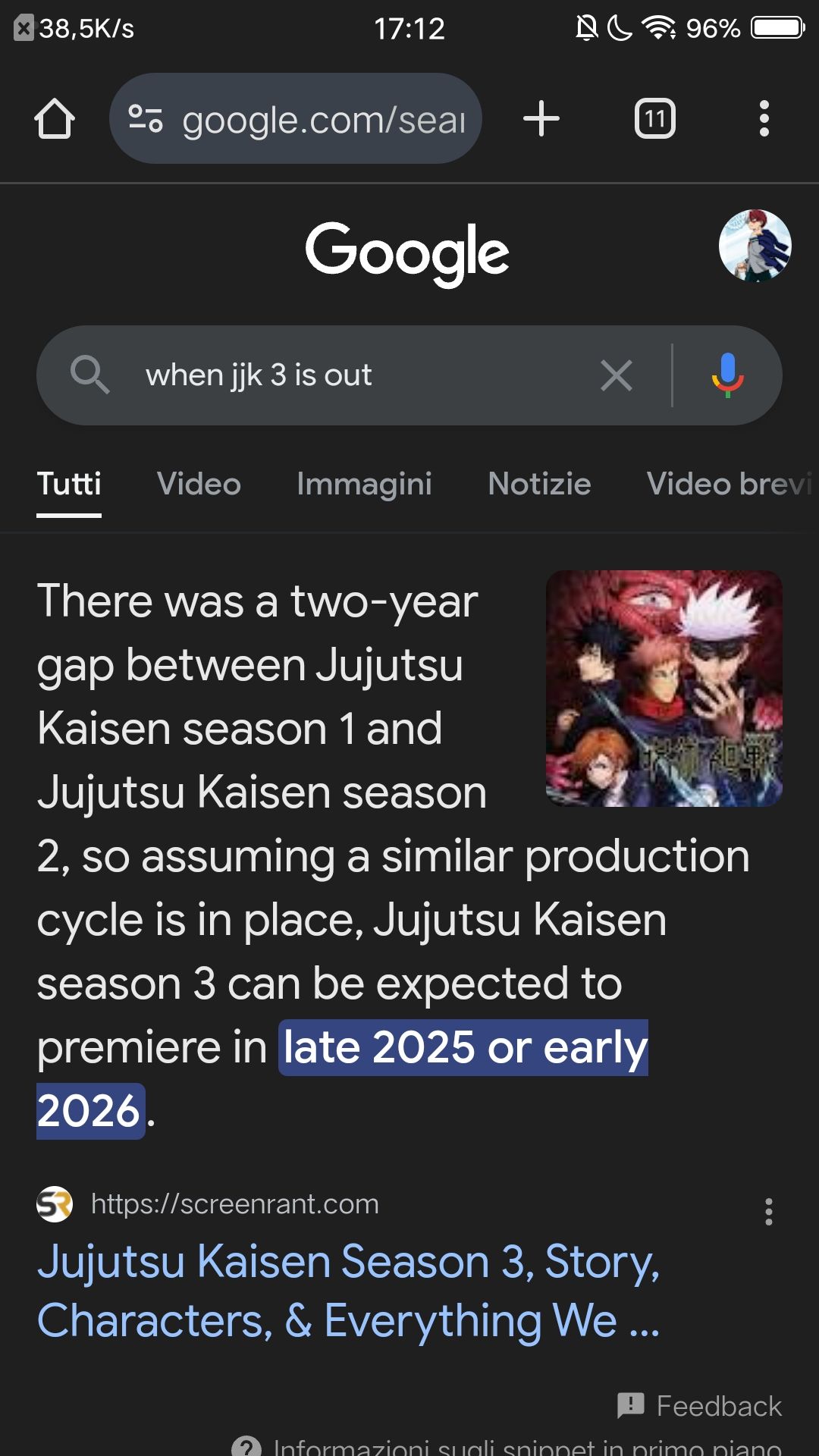Start voice search with the microphone

727,375
